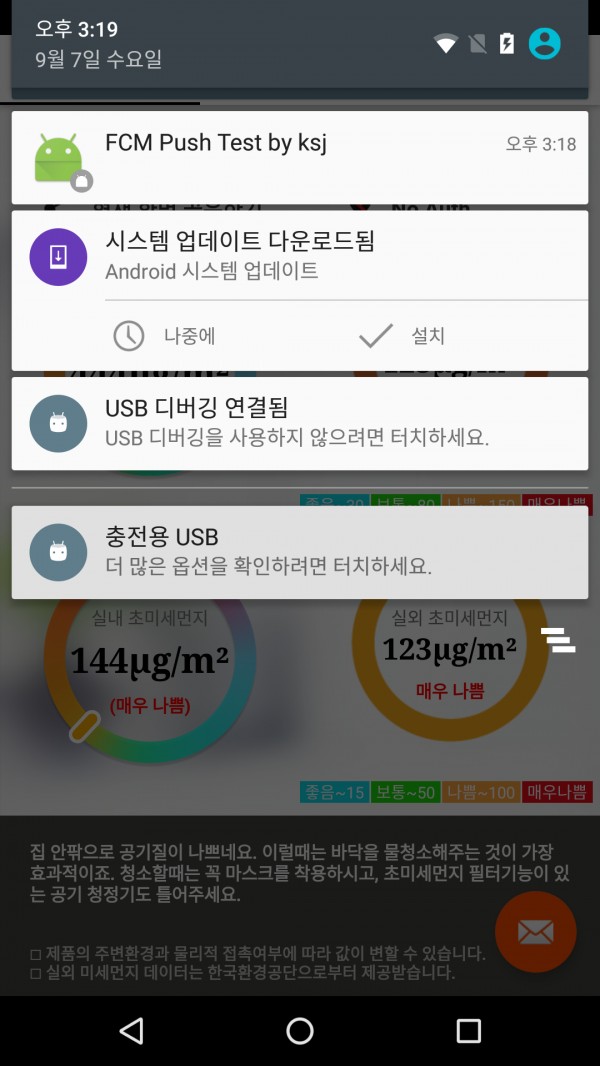The width and height of the screenshot is (600, 1066).
Task: Clear all notifications
Action: pos(558,640)
